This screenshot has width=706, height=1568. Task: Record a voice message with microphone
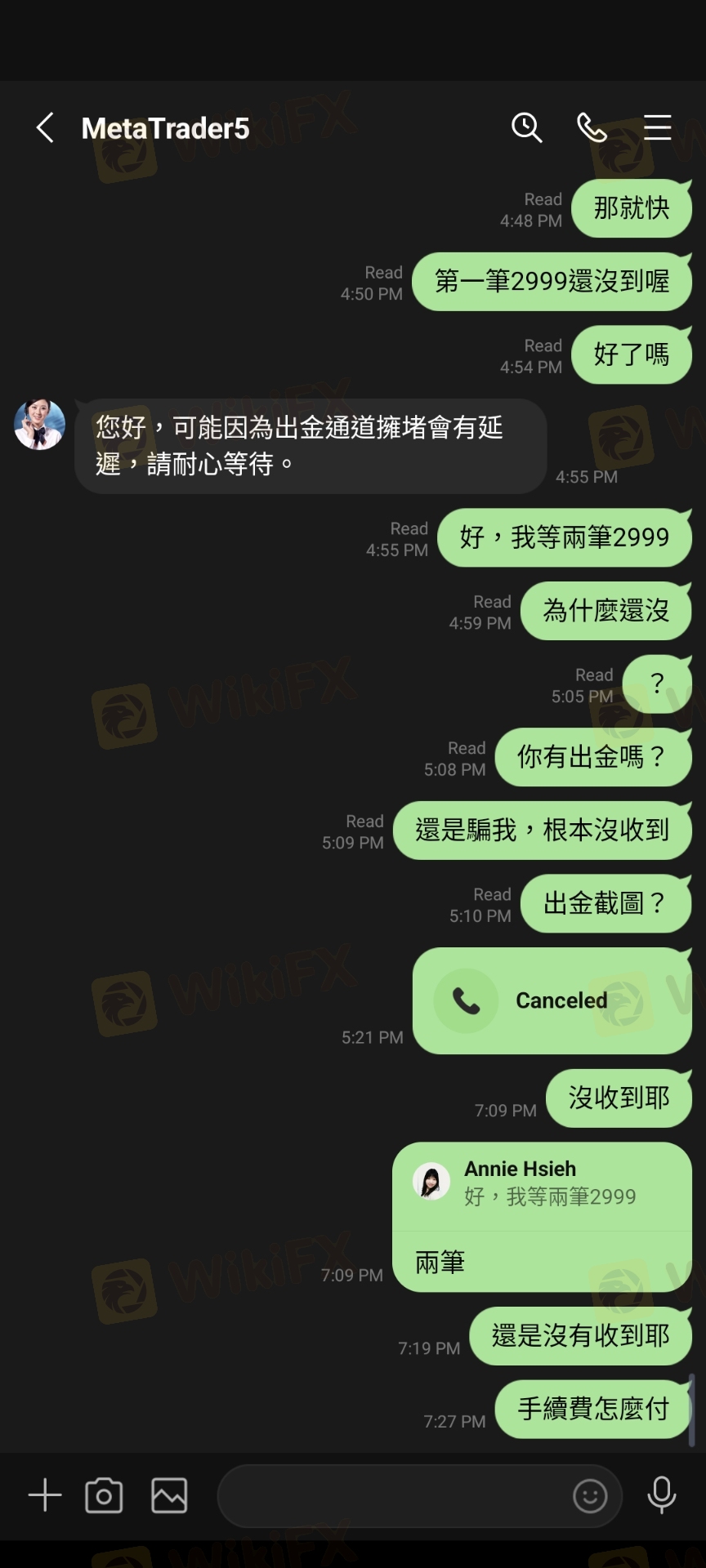[x=662, y=1495]
